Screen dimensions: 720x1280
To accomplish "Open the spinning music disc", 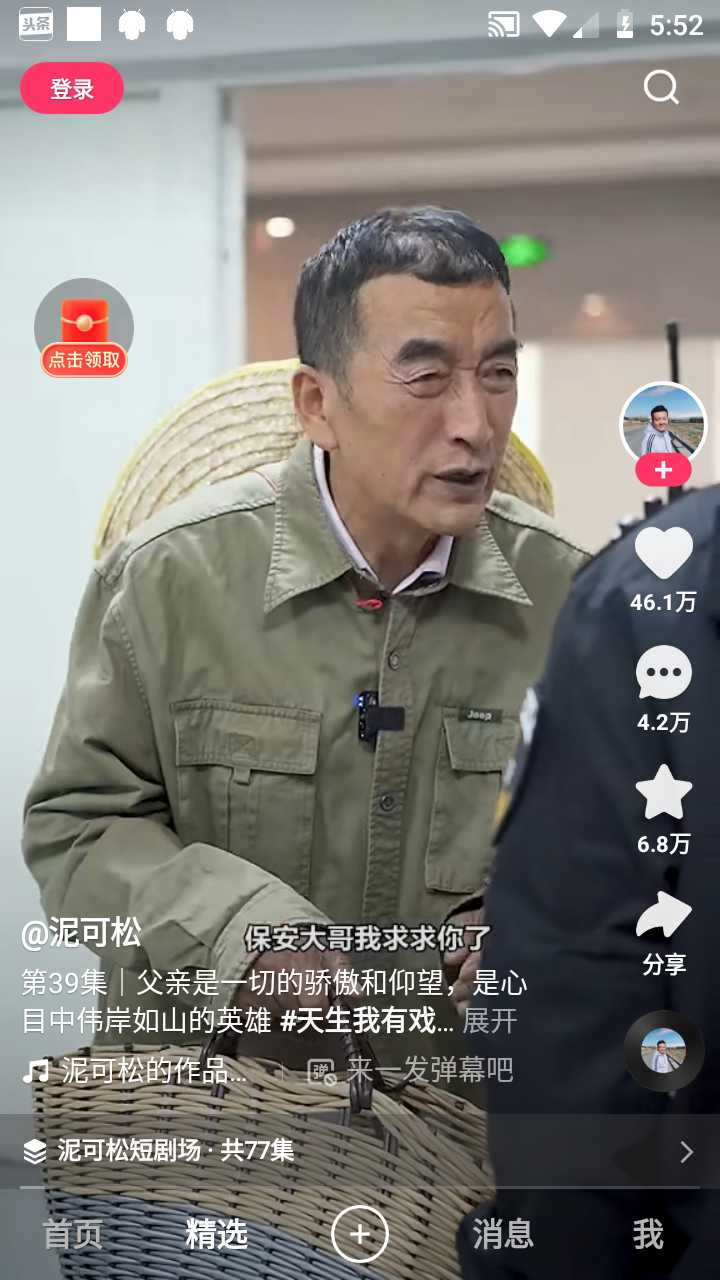I will click(x=664, y=1051).
